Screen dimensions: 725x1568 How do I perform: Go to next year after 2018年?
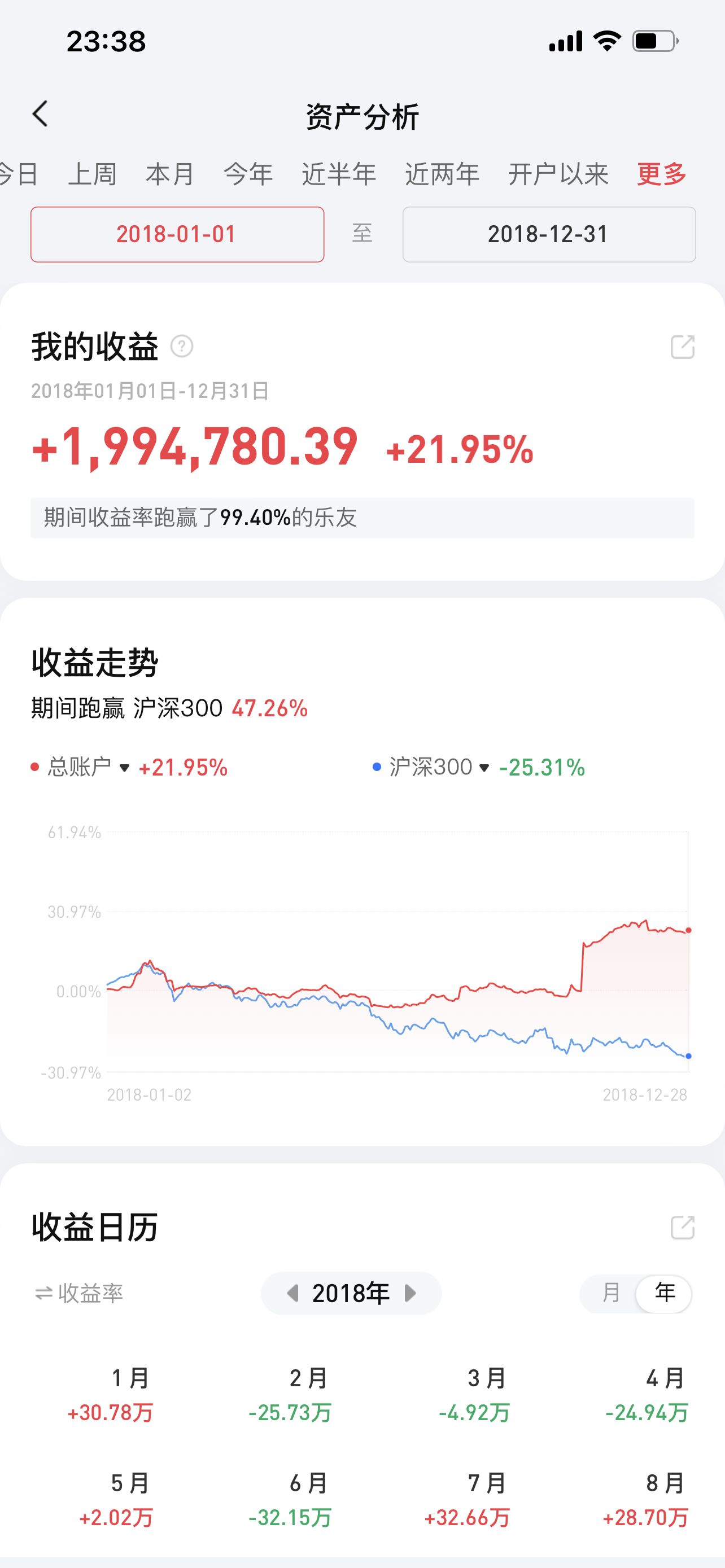(x=410, y=1293)
